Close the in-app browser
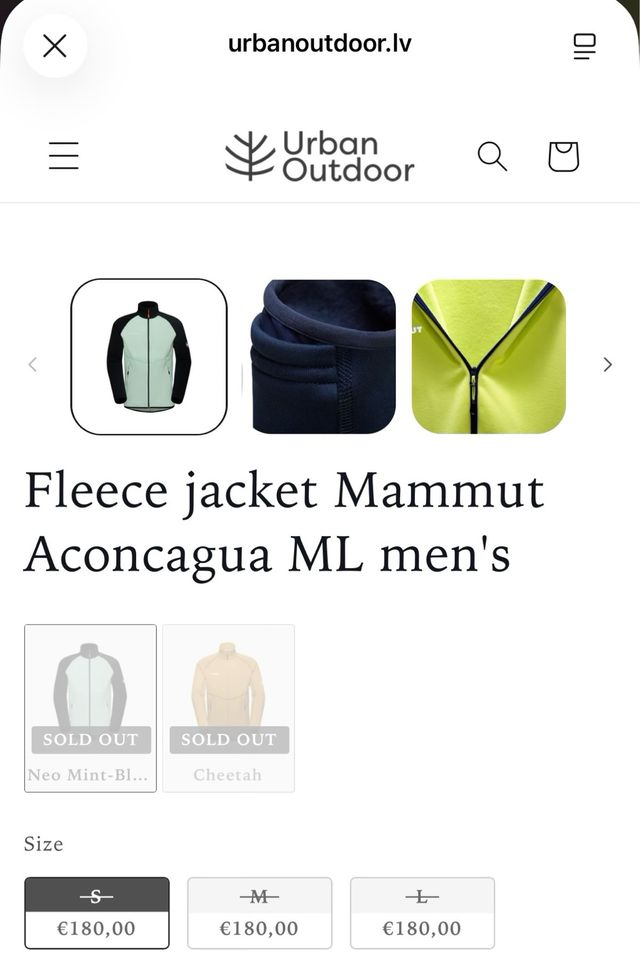Image resolution: width=640 pixels, height=973 pixels. (55, 45)
